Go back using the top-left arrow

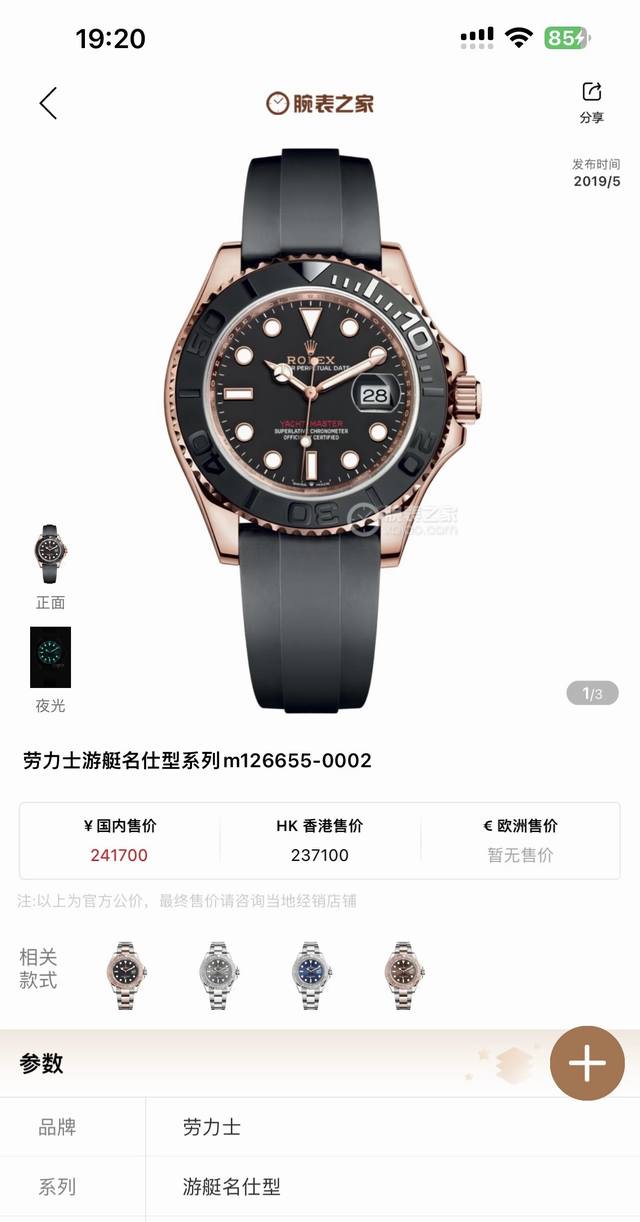click(x=48, y=103)
